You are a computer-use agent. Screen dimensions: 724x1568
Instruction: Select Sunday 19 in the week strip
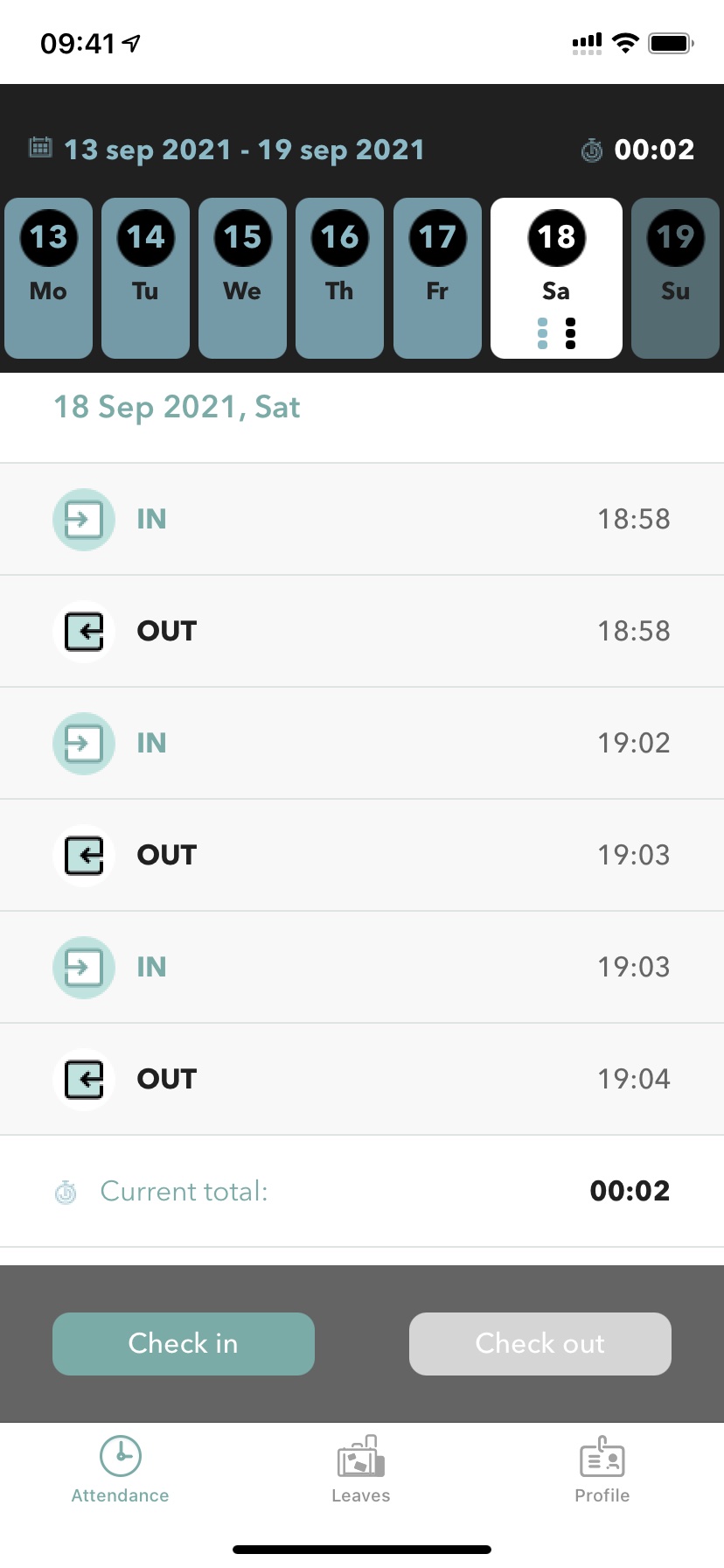[x=675, y=277]
